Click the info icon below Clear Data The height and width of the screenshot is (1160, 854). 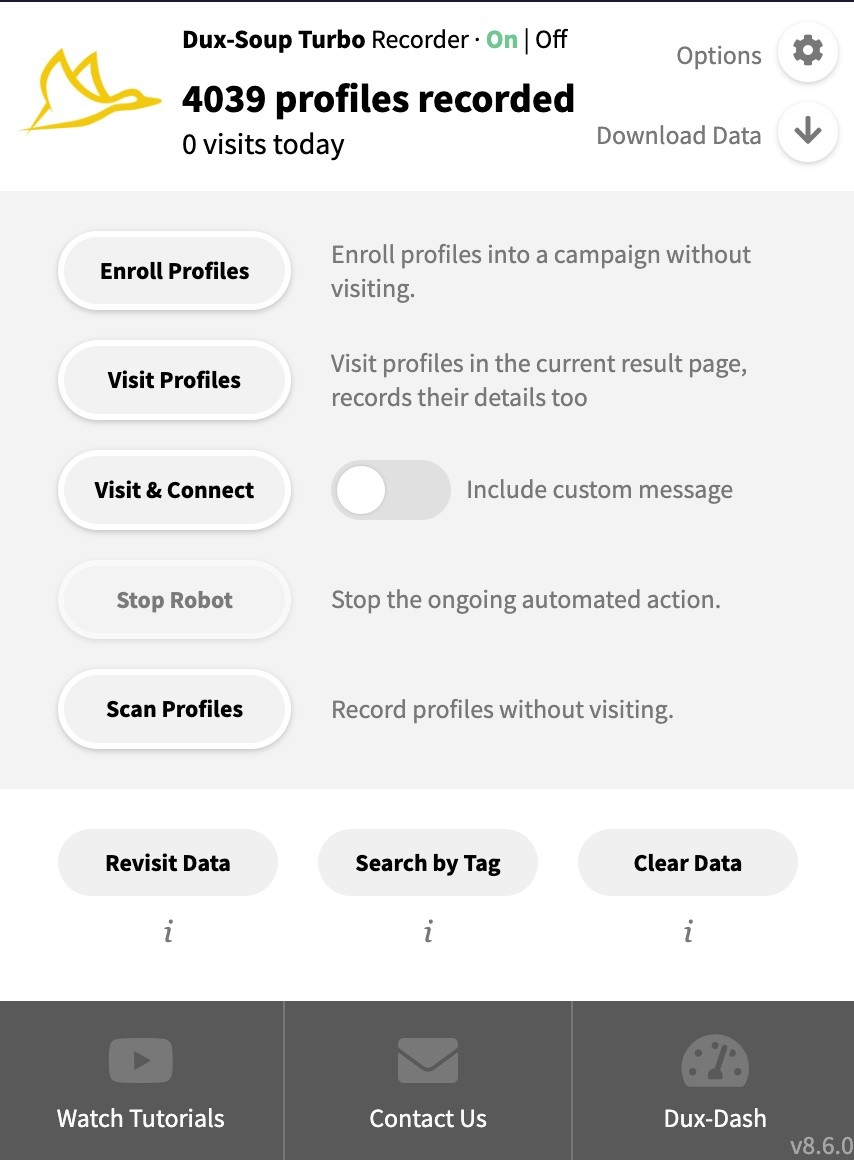click(x=687, y=931)
